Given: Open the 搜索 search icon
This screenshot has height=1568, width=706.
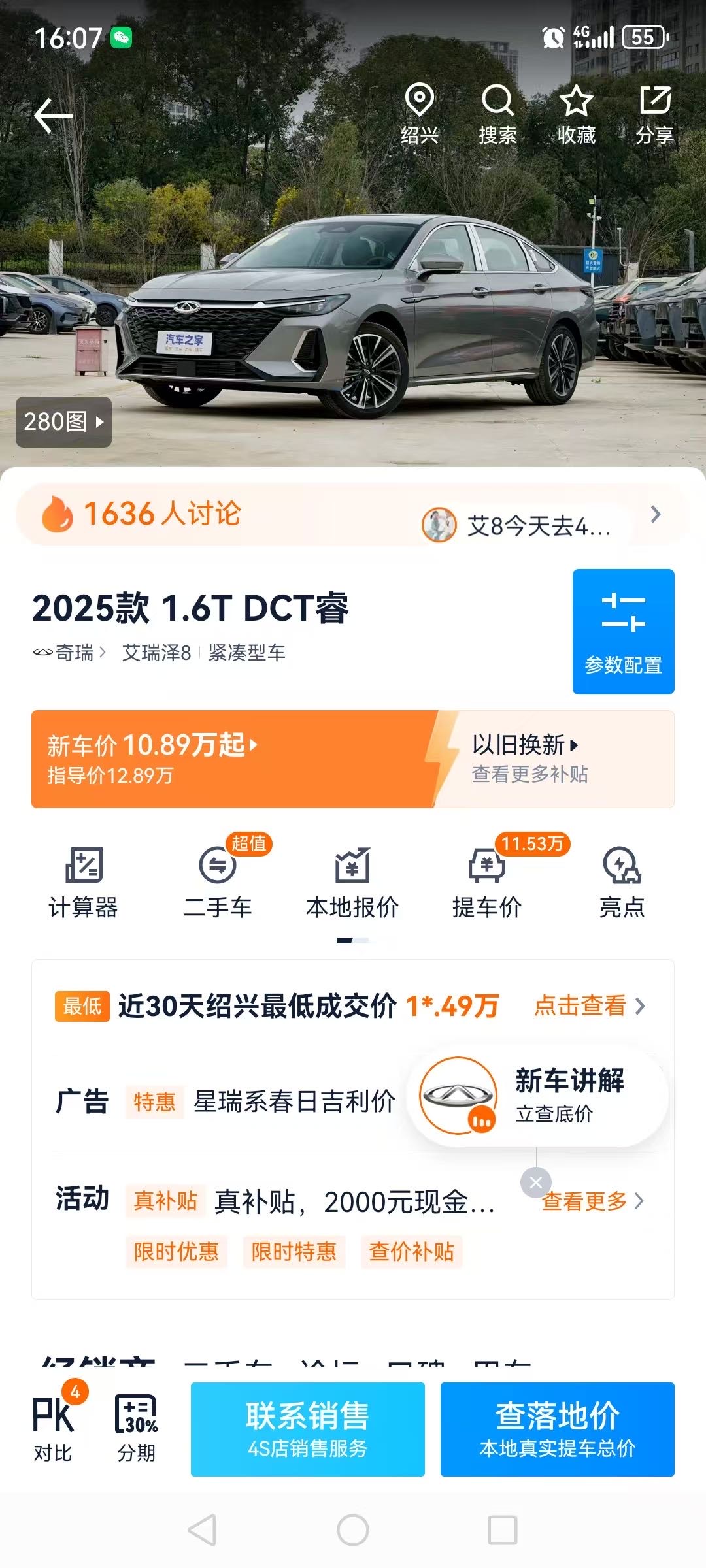Looking at the screenshot, I should click(497, 114).
